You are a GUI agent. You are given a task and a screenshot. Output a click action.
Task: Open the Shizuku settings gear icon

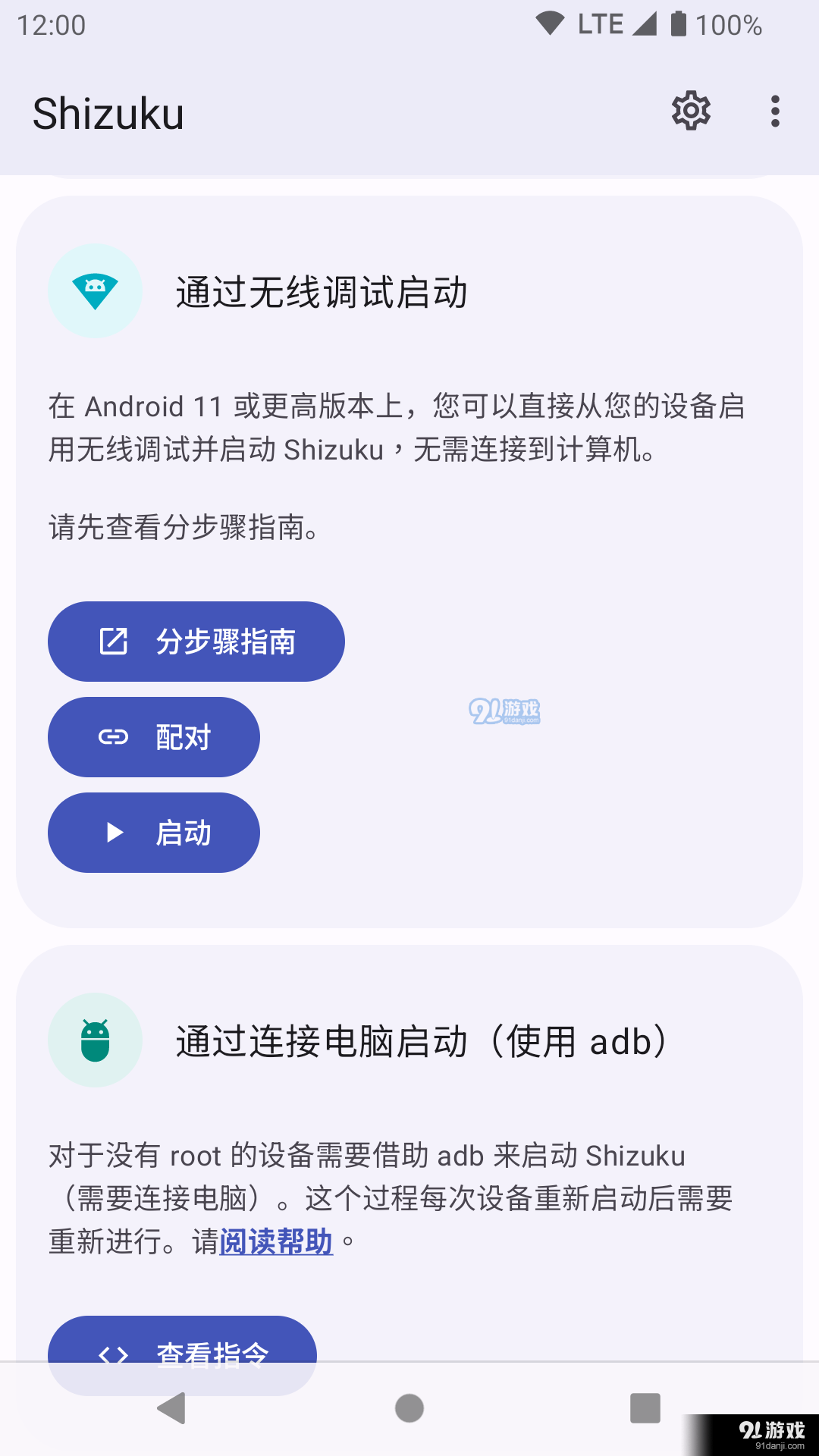[691, 111]
